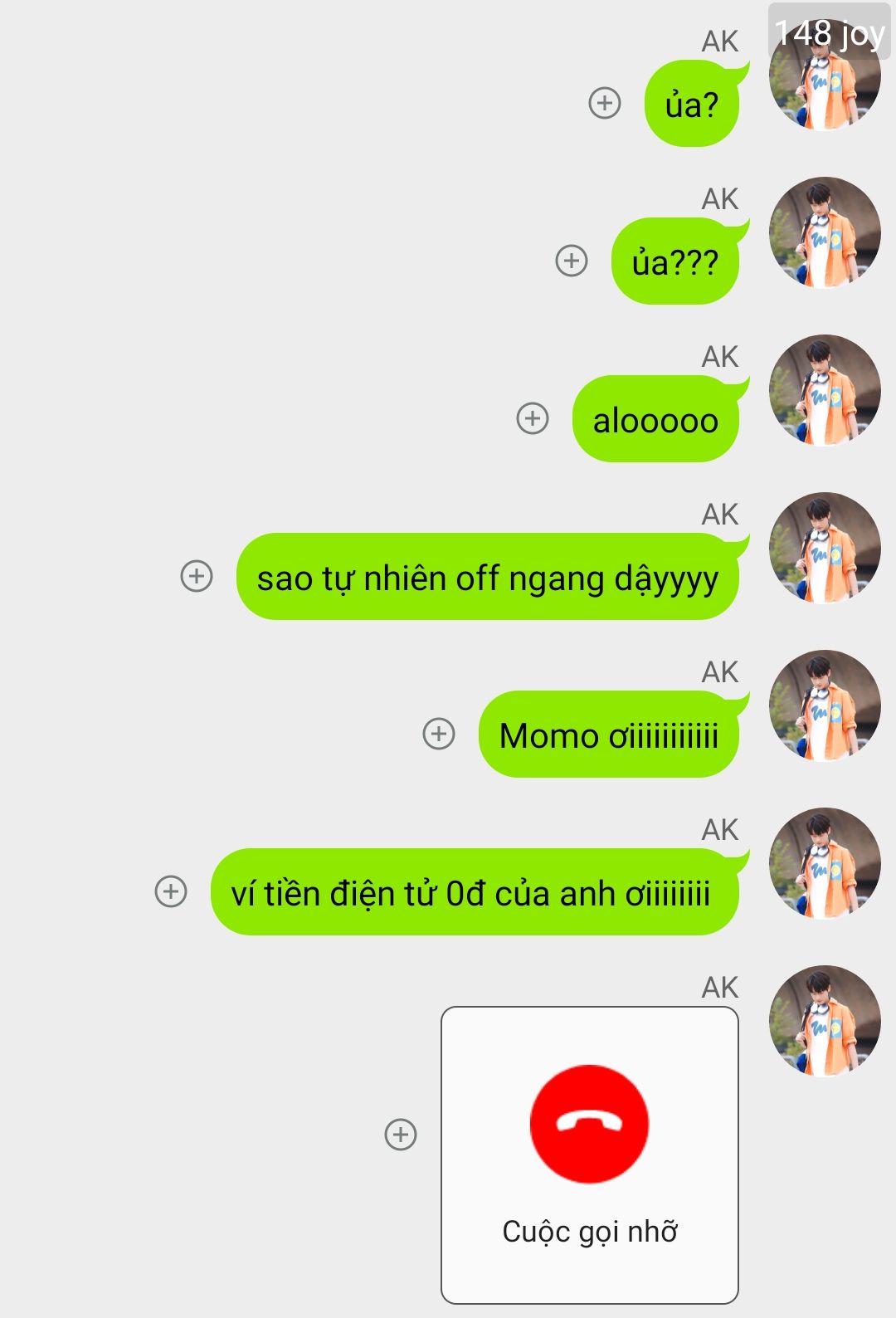Tap the plus icon beside "Cuộc gọi nhỡ" card

401,1135
